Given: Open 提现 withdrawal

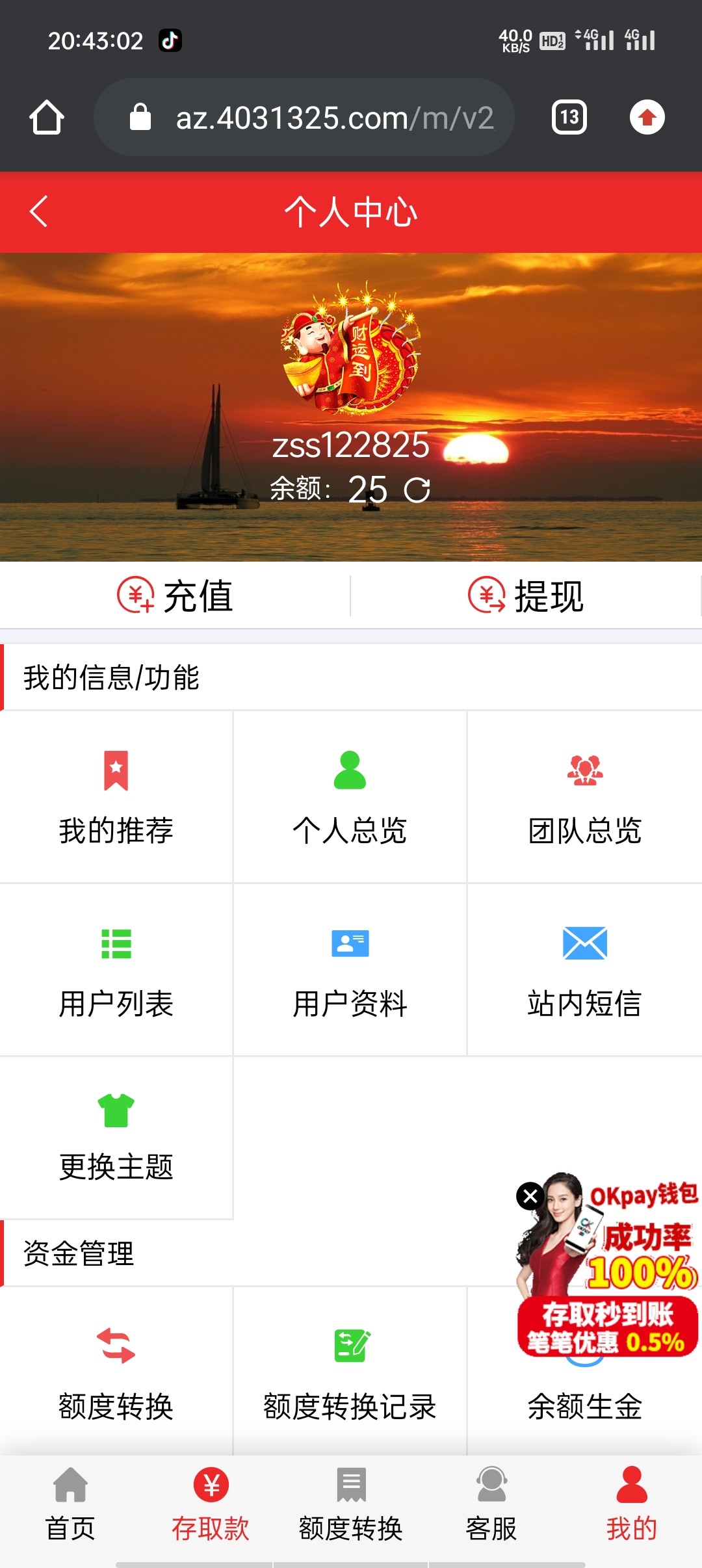Looking at the screenshot, I should [x=526, y=595].
